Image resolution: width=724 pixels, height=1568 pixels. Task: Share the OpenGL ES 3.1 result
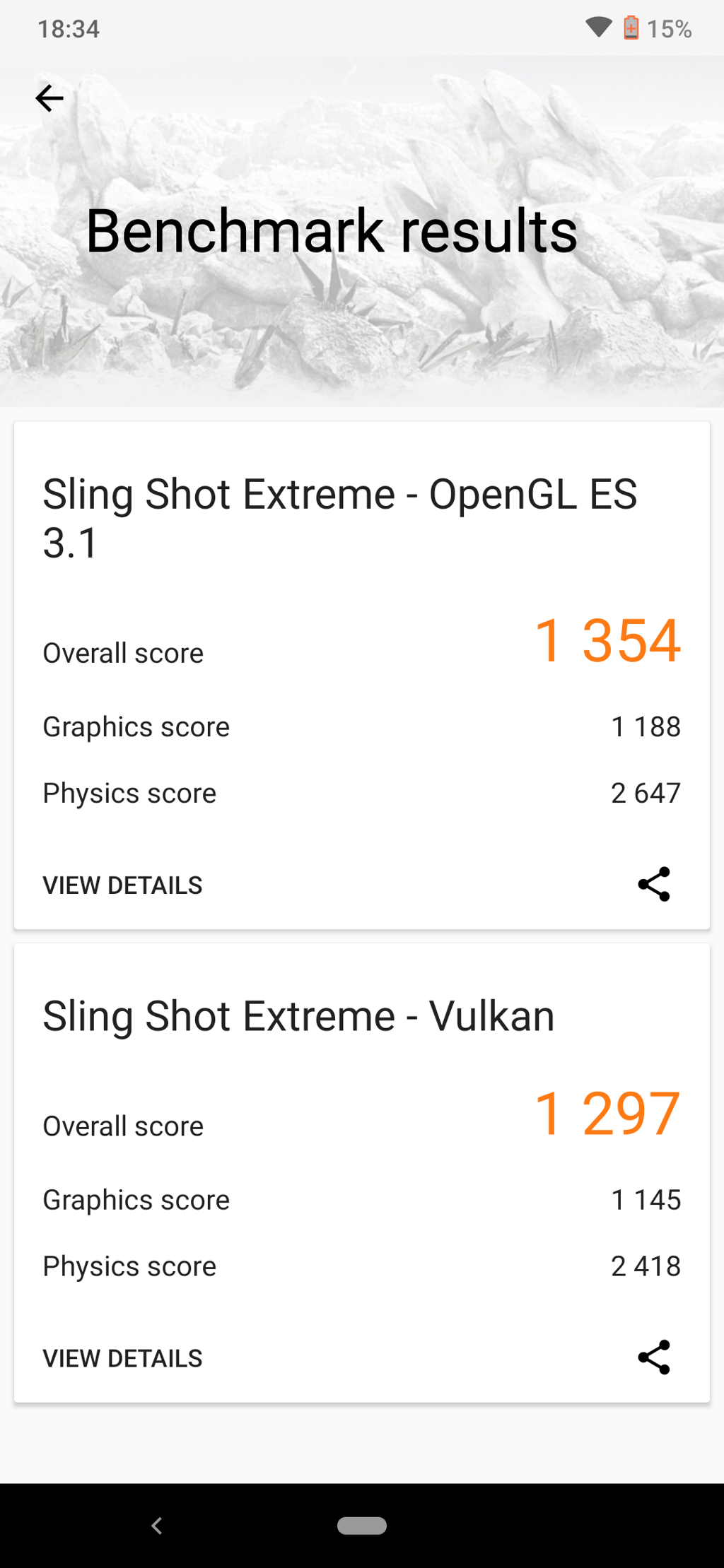pos(654,885)
